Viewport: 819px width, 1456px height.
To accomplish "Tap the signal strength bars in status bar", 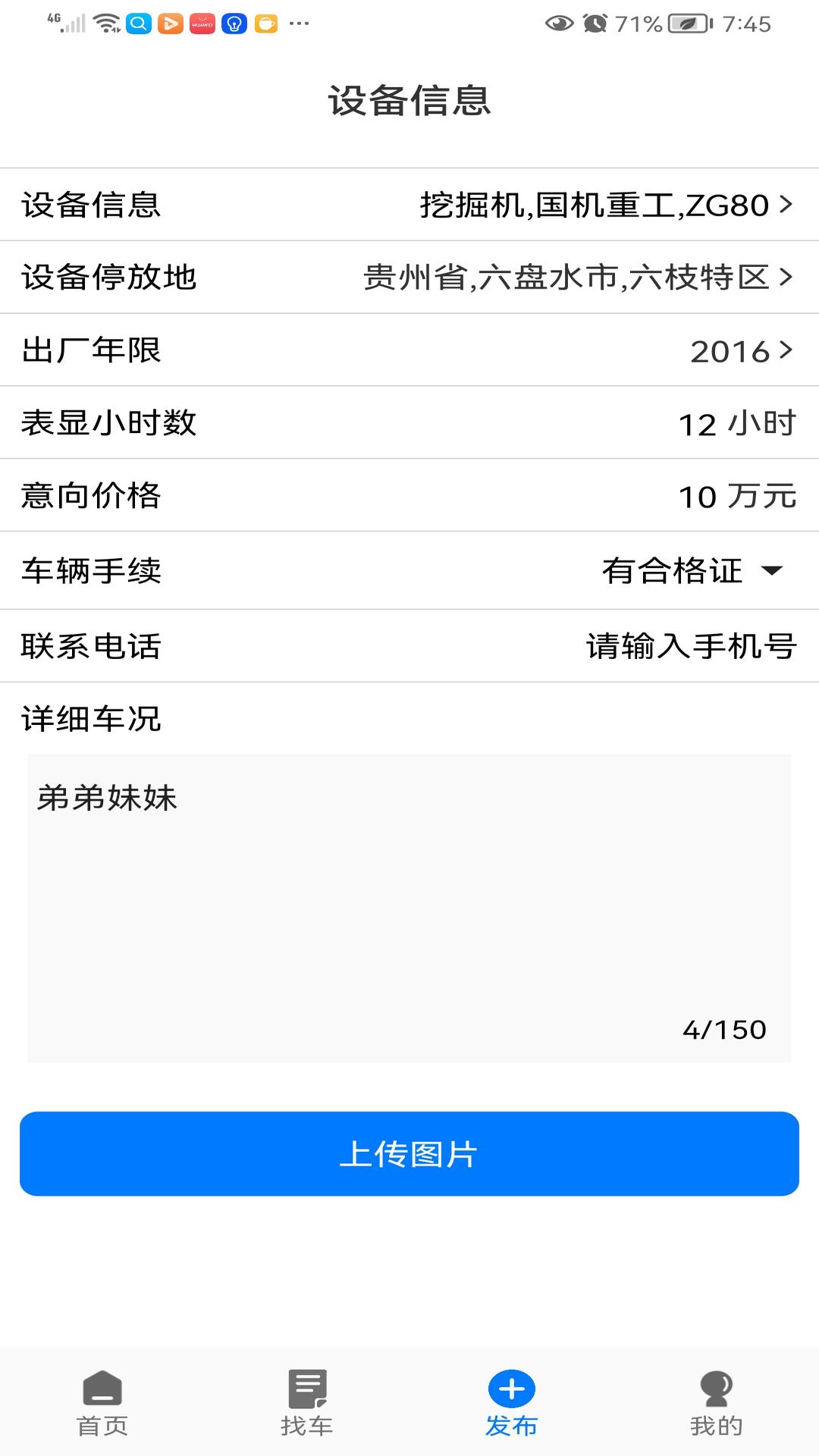I will click(x=72, y=24).
